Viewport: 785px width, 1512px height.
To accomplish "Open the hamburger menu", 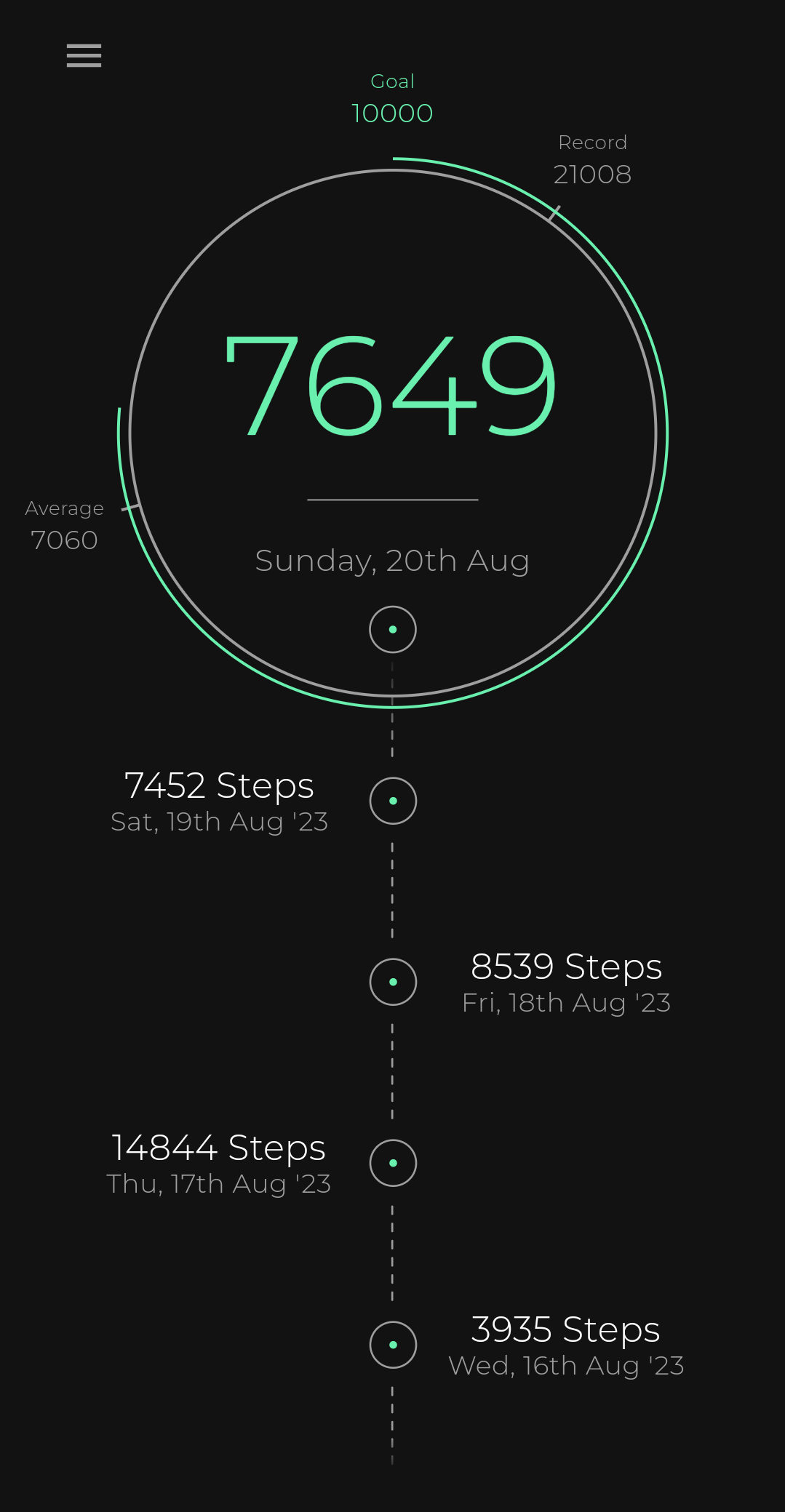I will coord(83,56).
